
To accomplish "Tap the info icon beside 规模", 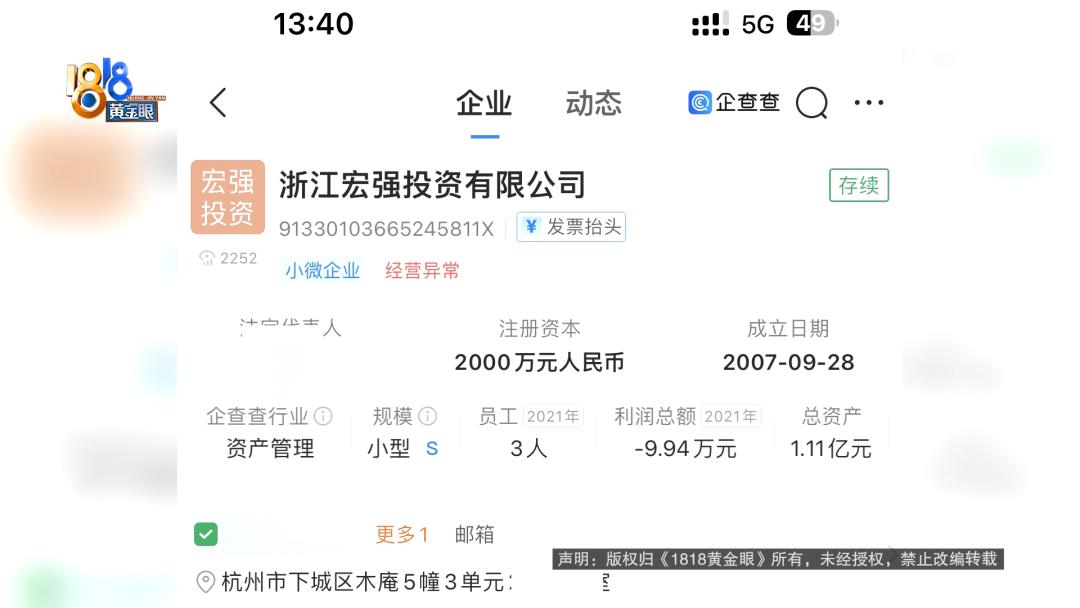I will [x=428, y=416].
